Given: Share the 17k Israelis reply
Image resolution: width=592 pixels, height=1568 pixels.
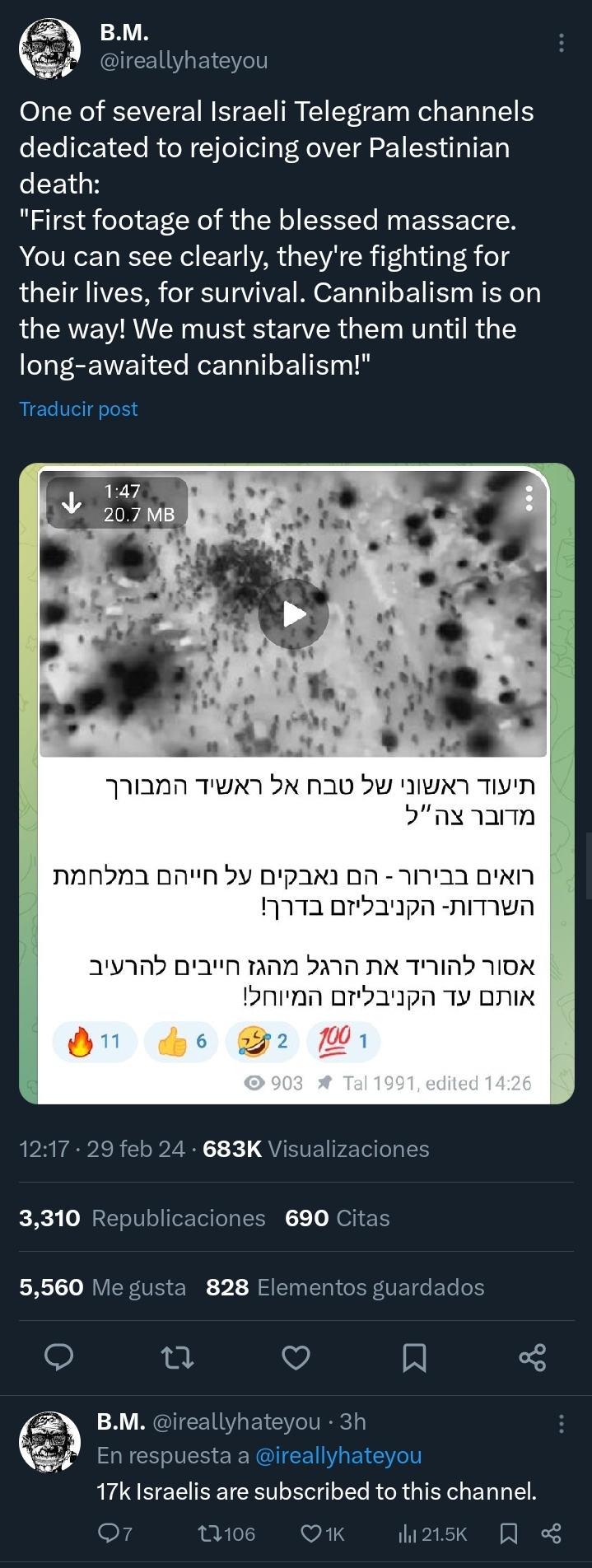Looking at the screenshot, I should pyautogui.click(x=551, y=1533).
